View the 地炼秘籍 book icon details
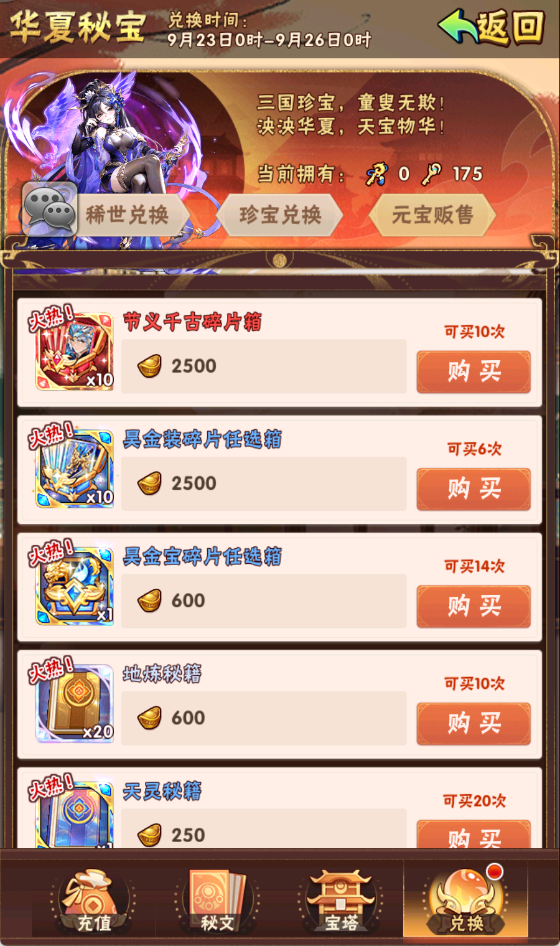 pos(75,703)
